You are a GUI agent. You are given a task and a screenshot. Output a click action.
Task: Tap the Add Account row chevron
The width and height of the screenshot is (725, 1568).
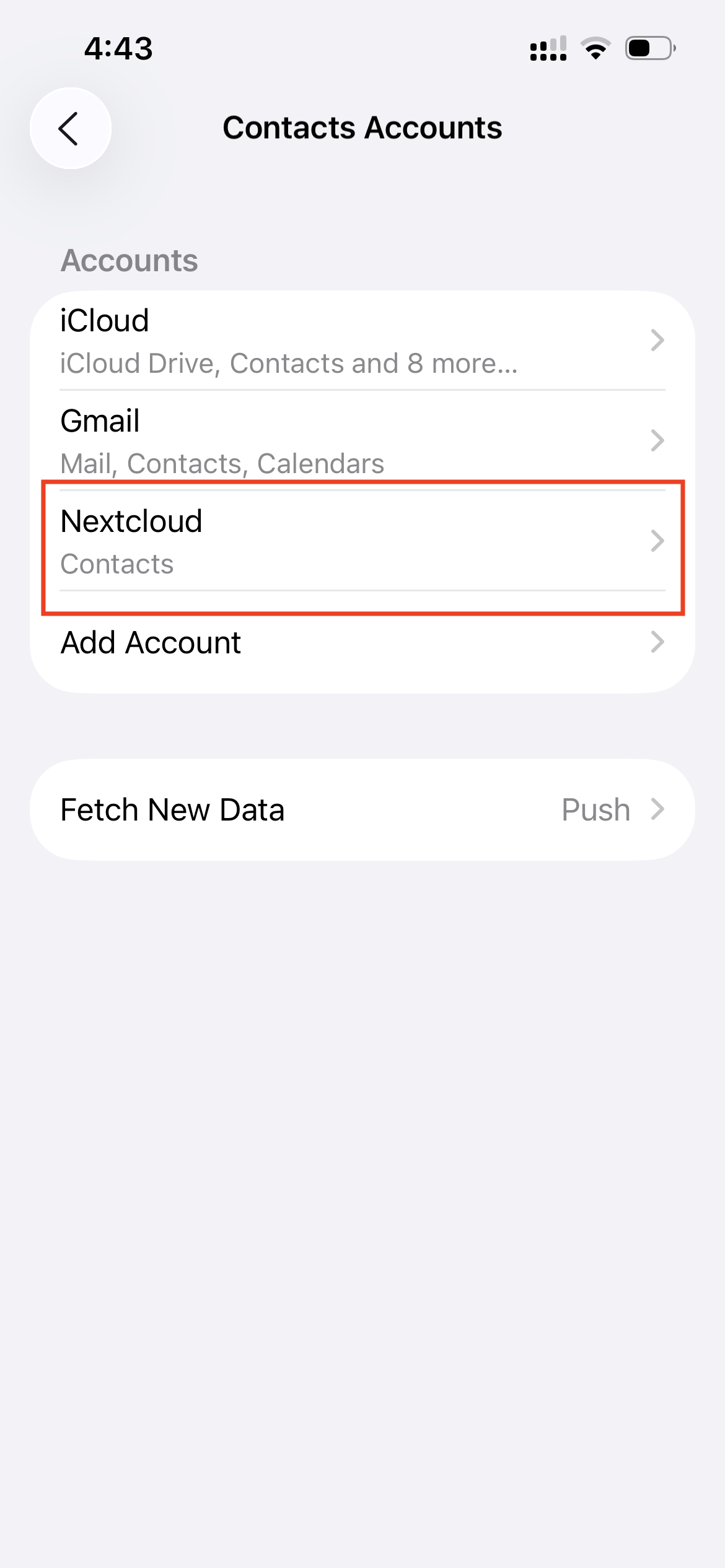point(657,643)
